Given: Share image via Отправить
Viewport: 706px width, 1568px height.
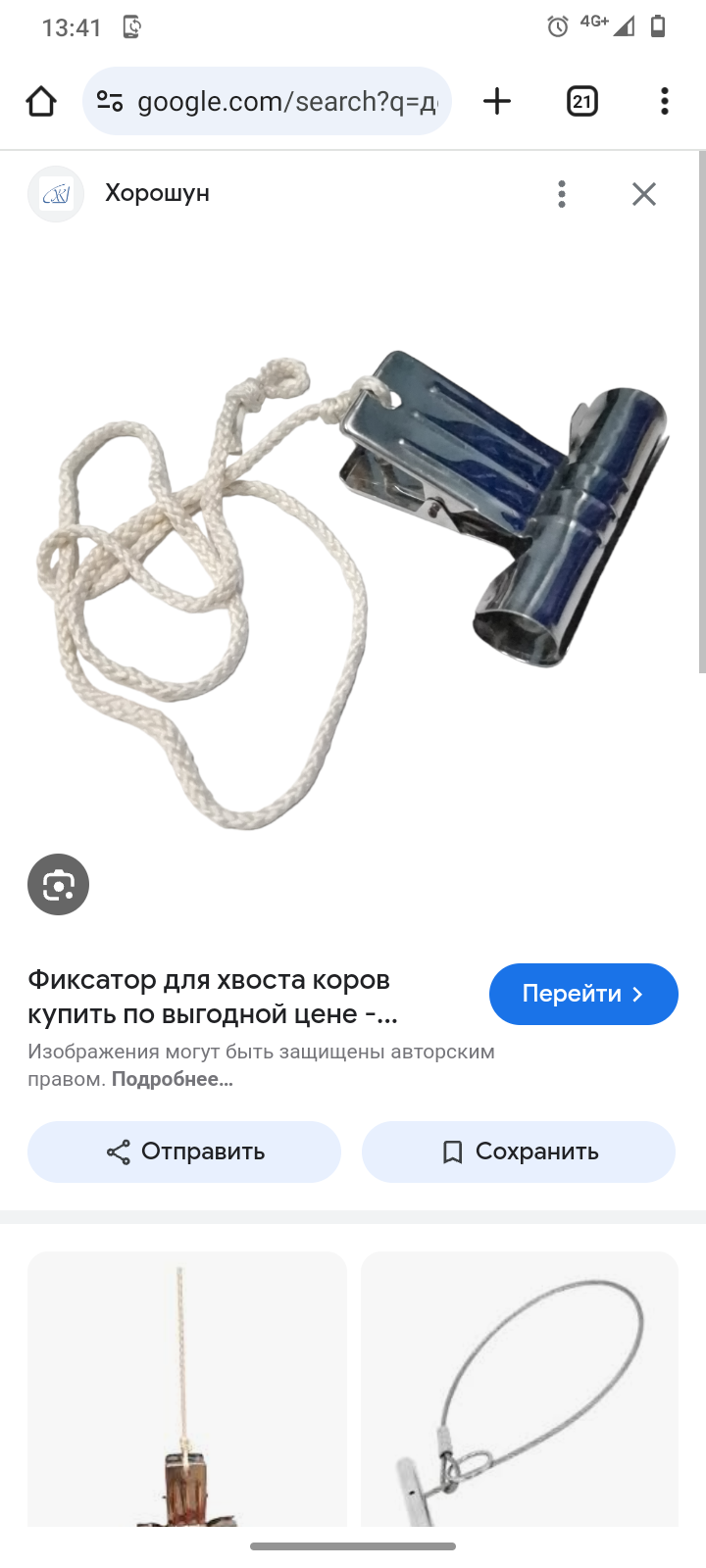Looking at the screenshot, I should (x=184, y=1151).
